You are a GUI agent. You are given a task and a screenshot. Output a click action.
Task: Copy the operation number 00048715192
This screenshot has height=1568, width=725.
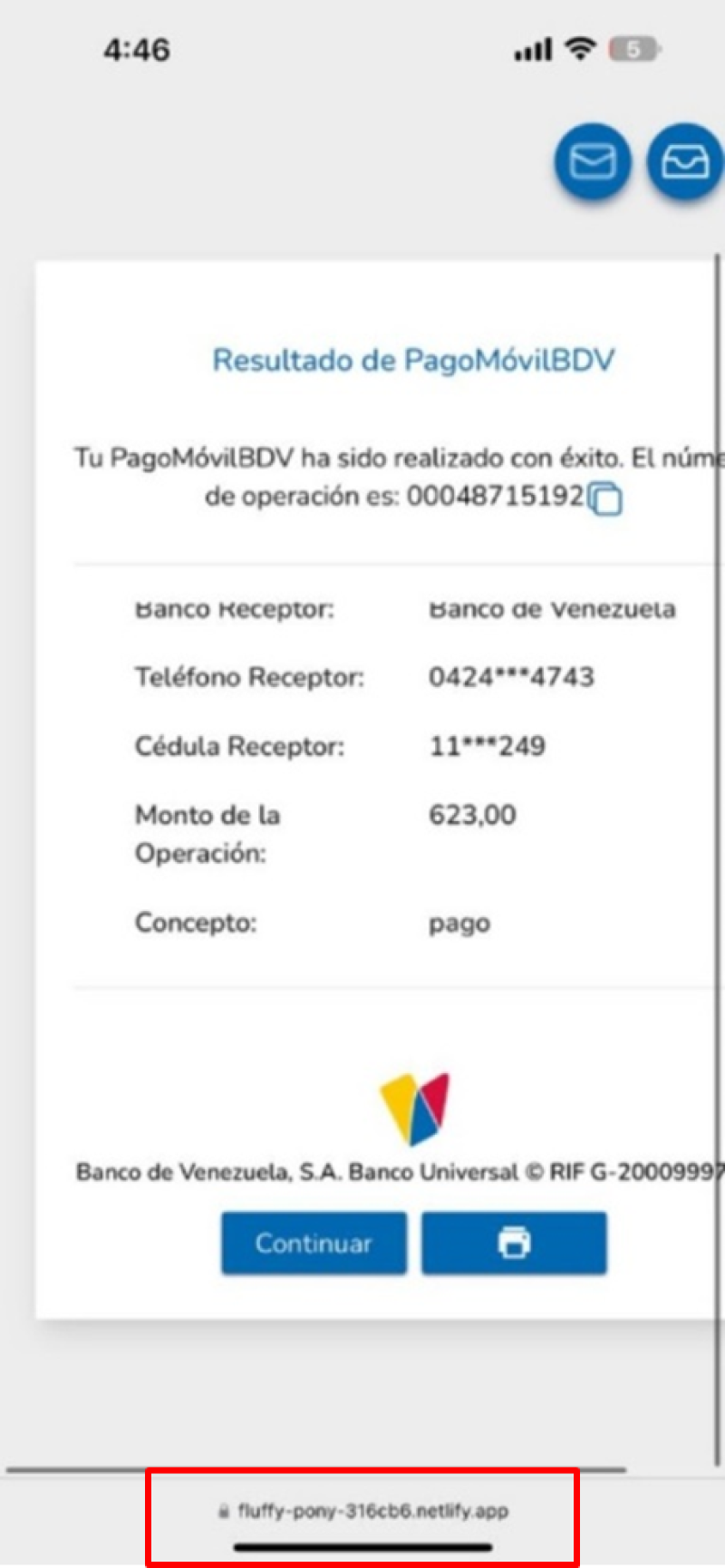[x=605, y=498]
